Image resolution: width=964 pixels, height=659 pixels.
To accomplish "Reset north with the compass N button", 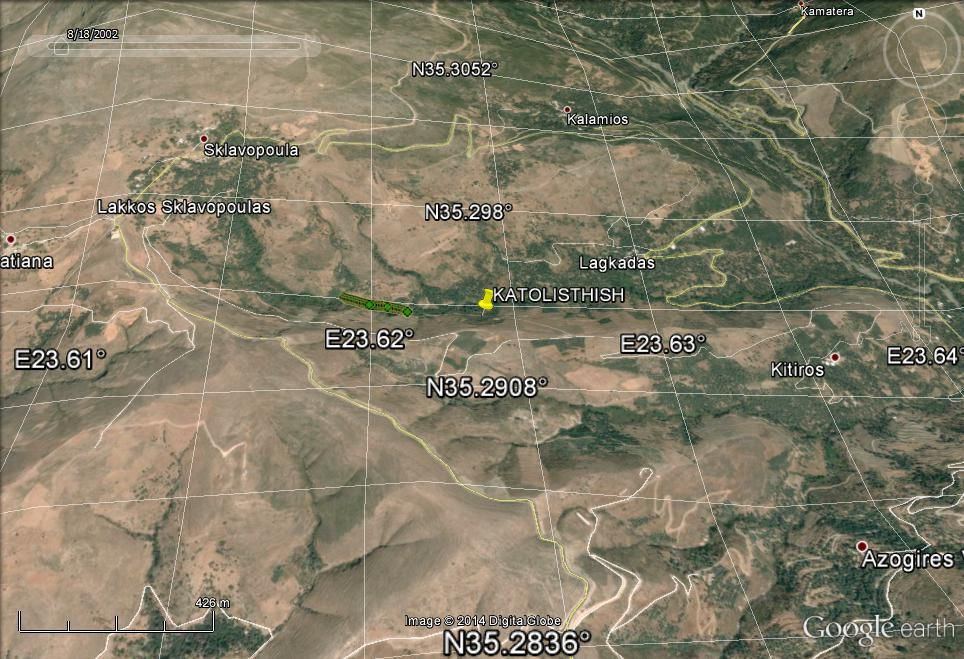I will pyautogui.click(x=918, y=14).
